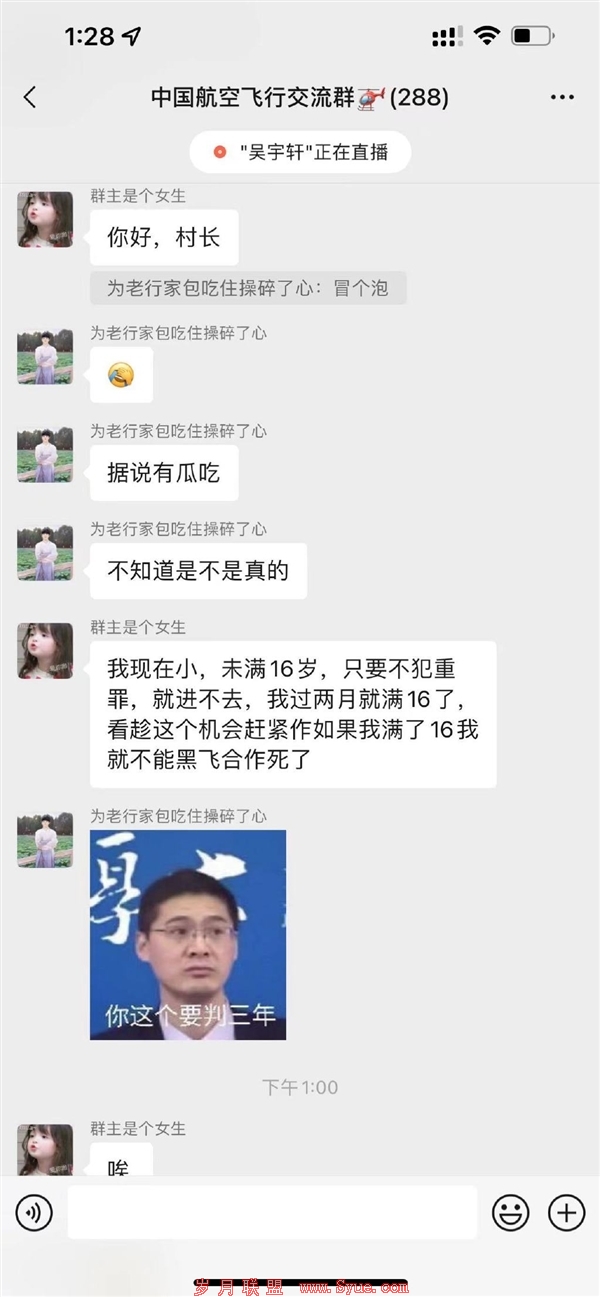This screenshot has width=600, height=1297.
Task: Go back from the group chat
Action: (30, 97)
